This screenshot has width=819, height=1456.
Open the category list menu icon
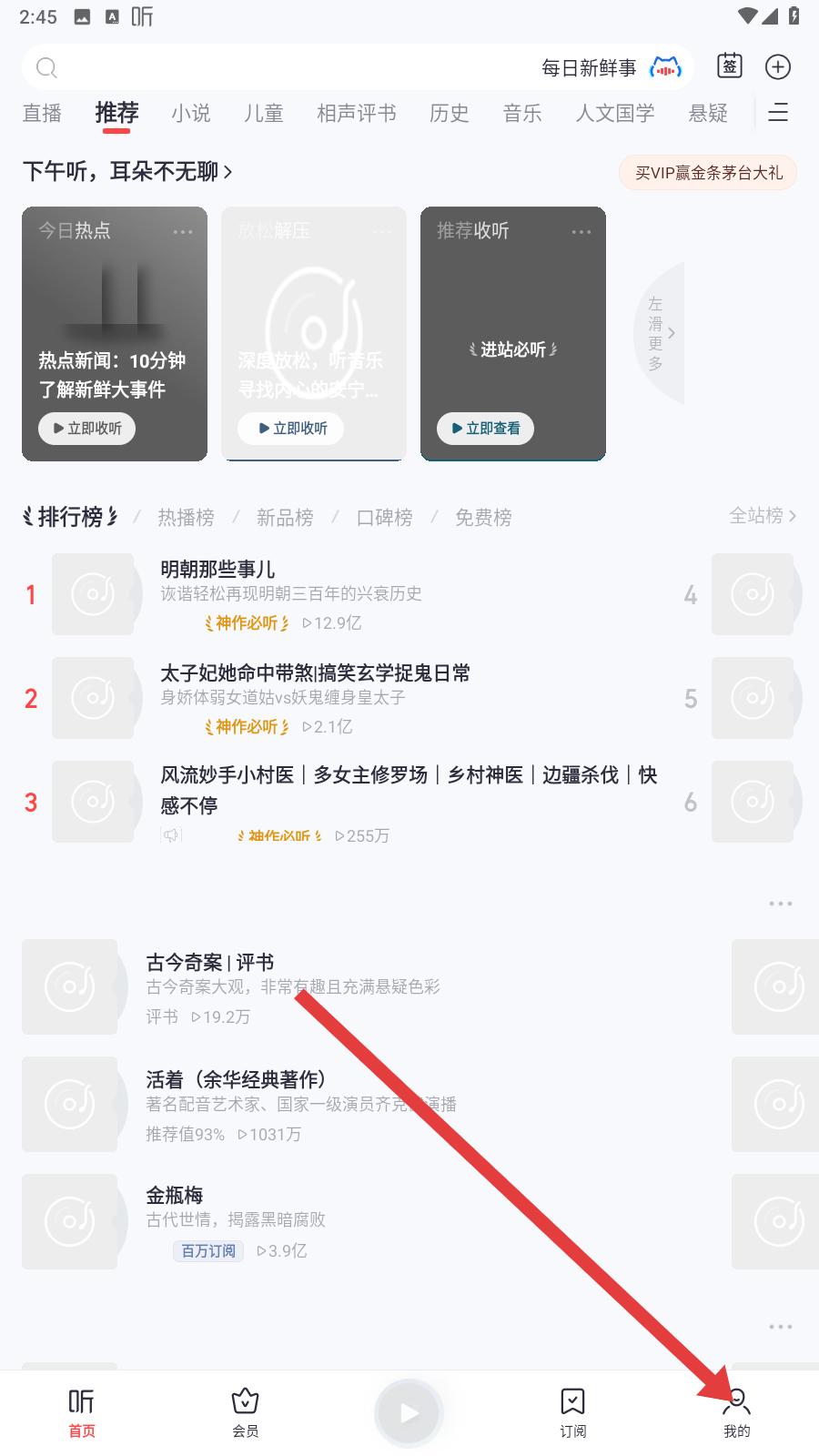click(x=778, y=113)
